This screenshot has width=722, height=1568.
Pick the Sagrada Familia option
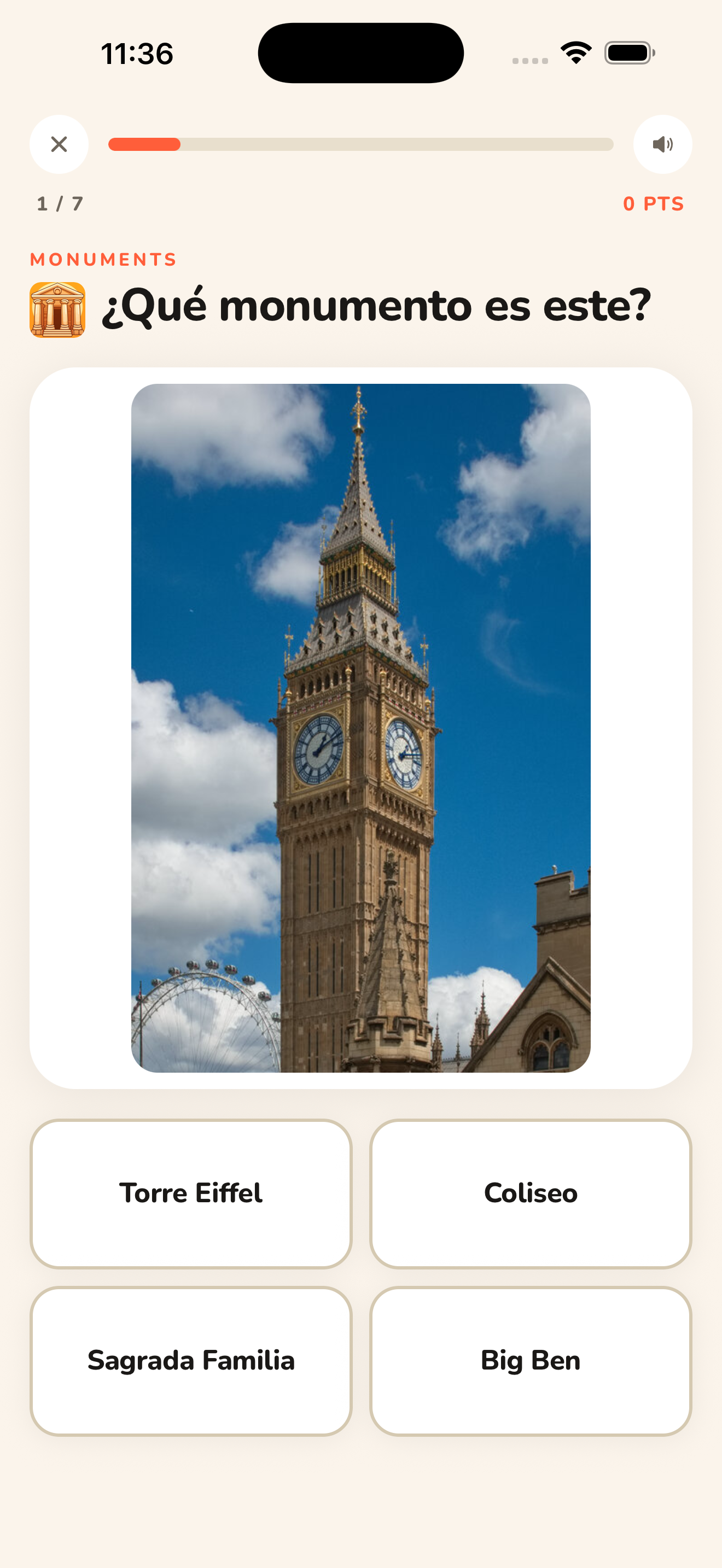click(x=191, y=1360)
